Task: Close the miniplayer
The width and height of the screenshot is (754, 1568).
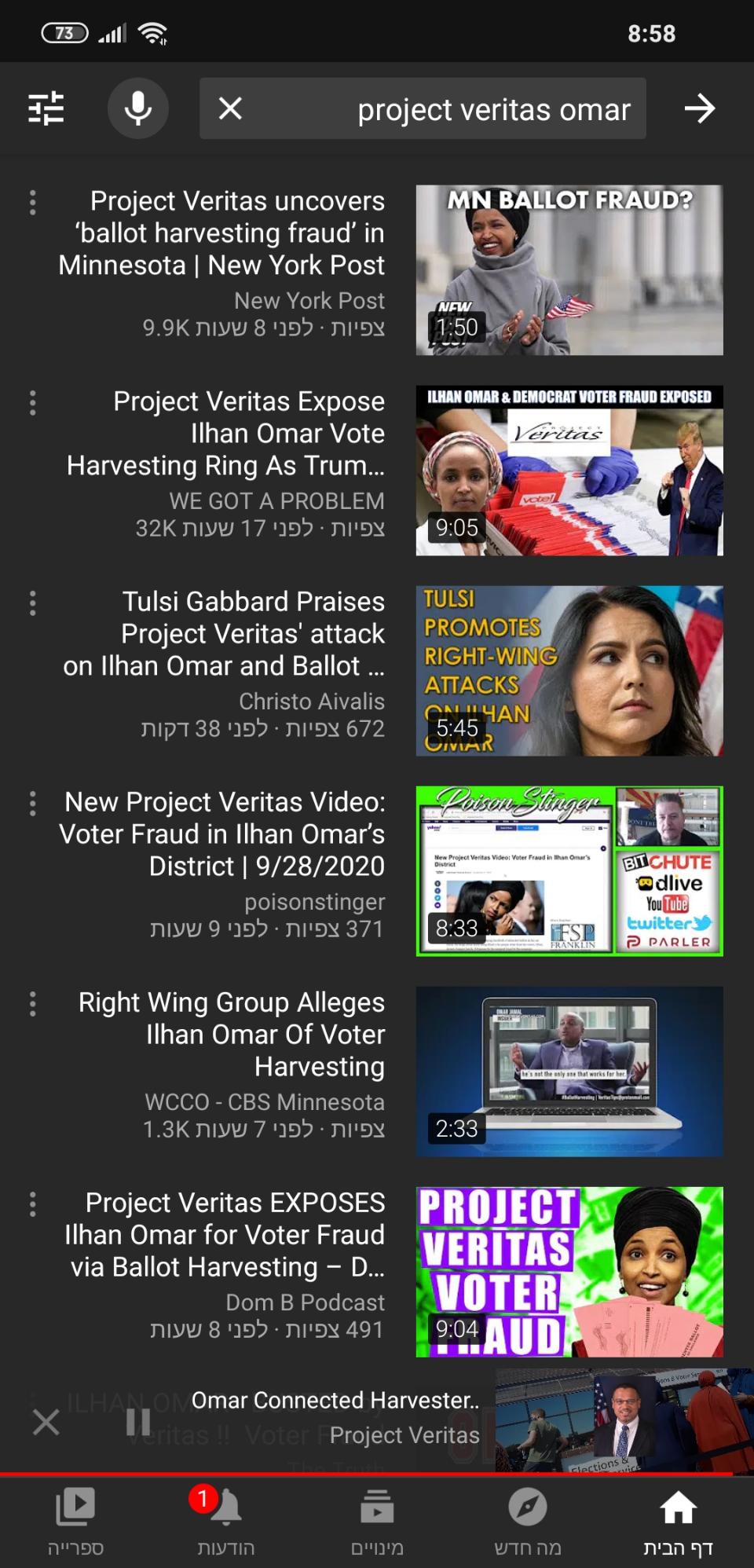Action: pos(46,1421)
